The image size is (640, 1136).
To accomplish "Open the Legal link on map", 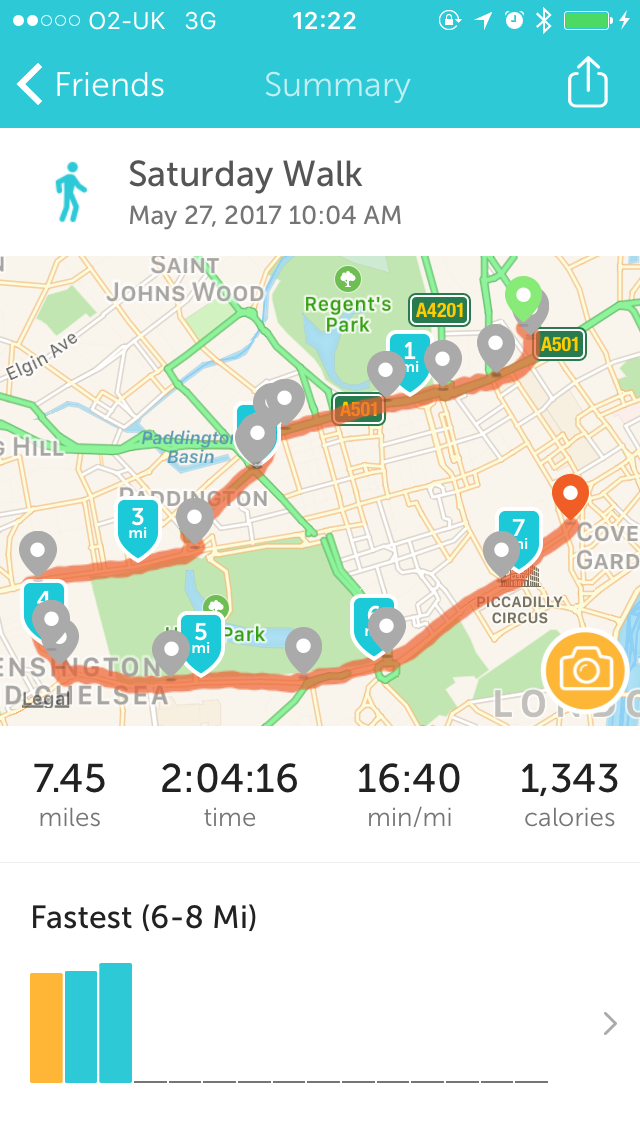I will (x=46, y=700).
